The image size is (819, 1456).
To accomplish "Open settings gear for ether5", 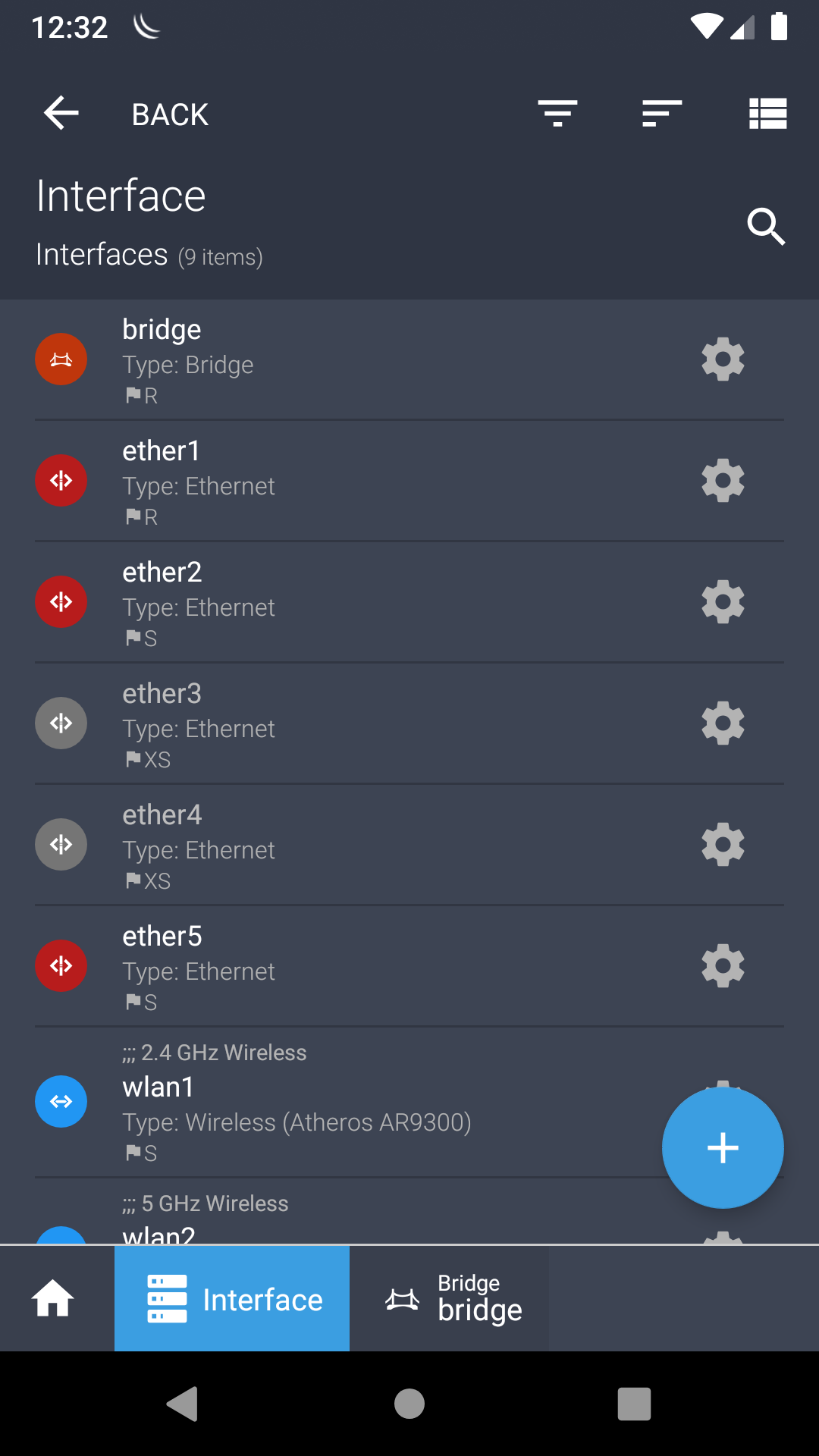I will (x=722, y=965).
